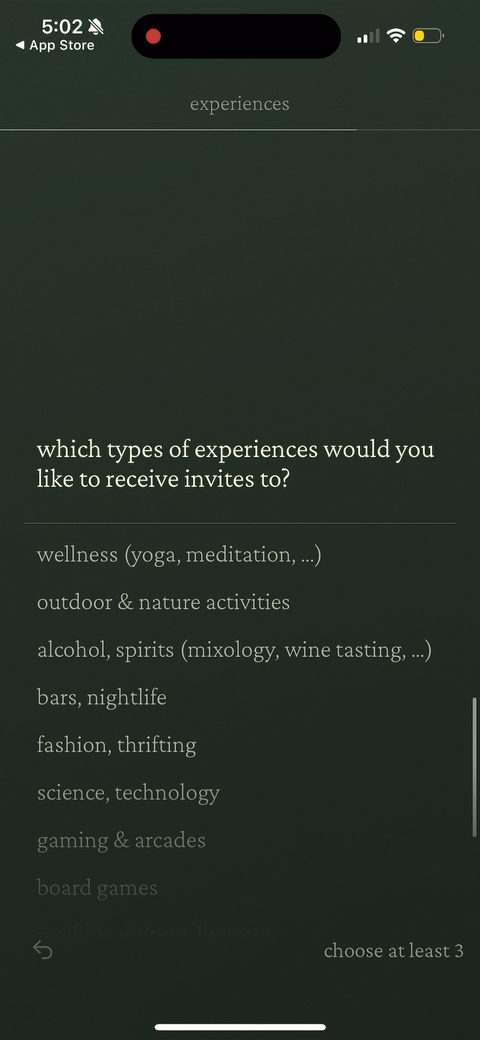The height and width of the screenshot is (1040, 480).
Task: Select fashion, thrifting
Action: click(117, 746)
